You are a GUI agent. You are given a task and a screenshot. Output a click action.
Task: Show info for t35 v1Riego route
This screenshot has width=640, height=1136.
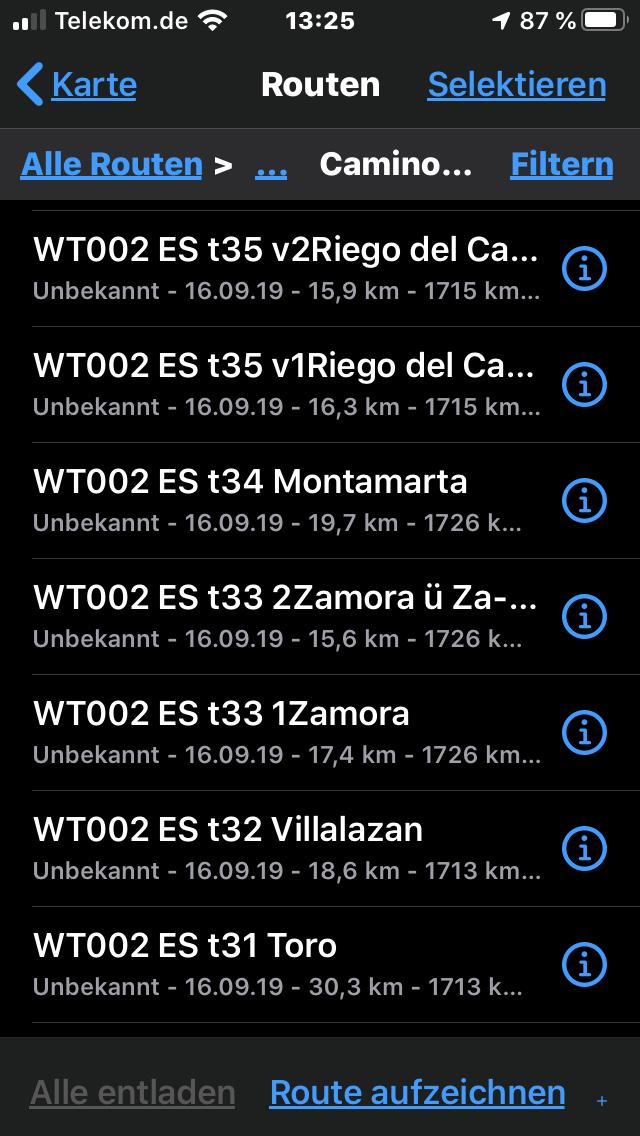583,385
